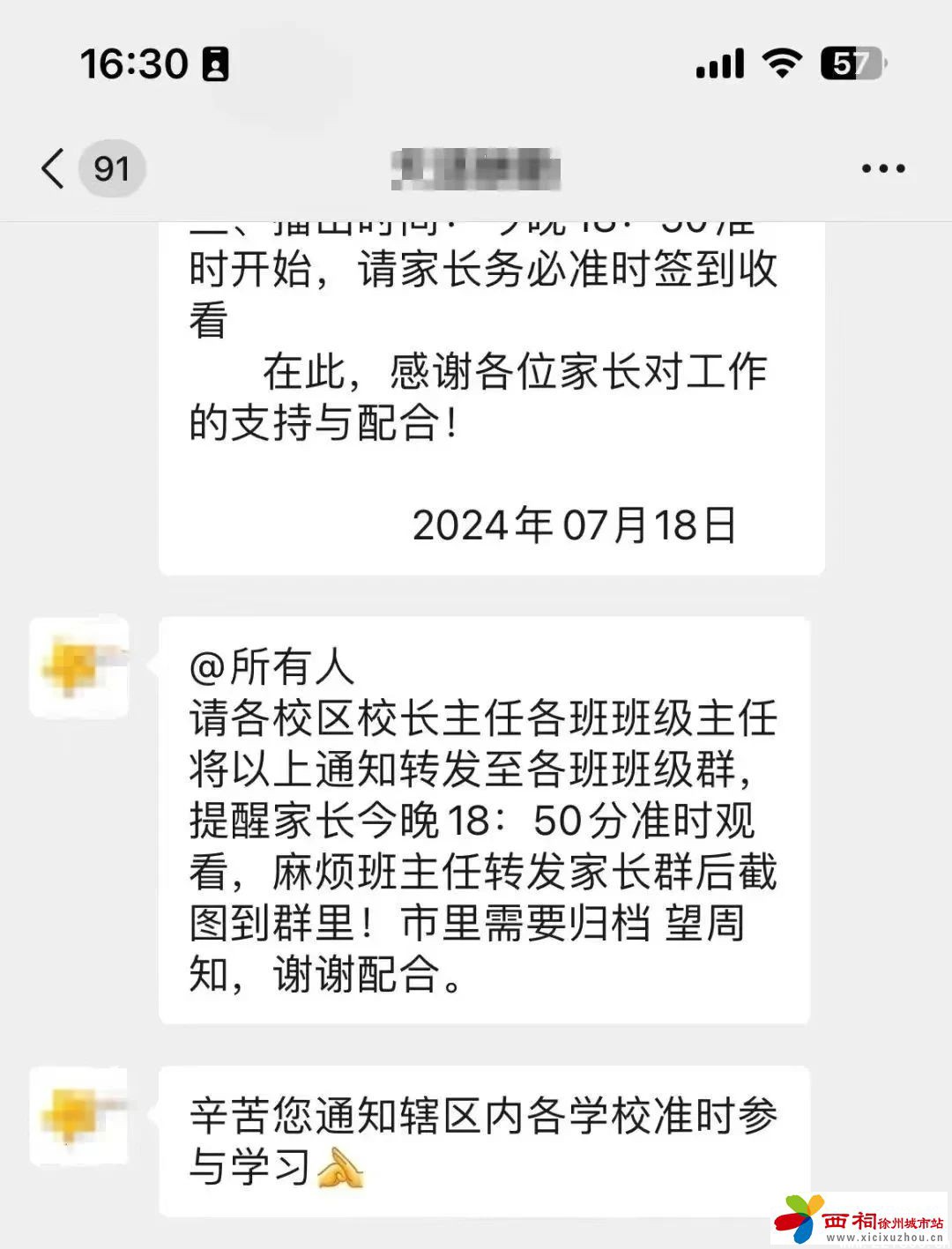Select the 🙏 emoji in the last message
The height and width of the screenshot is (1249, 952).
point(342,1170)
